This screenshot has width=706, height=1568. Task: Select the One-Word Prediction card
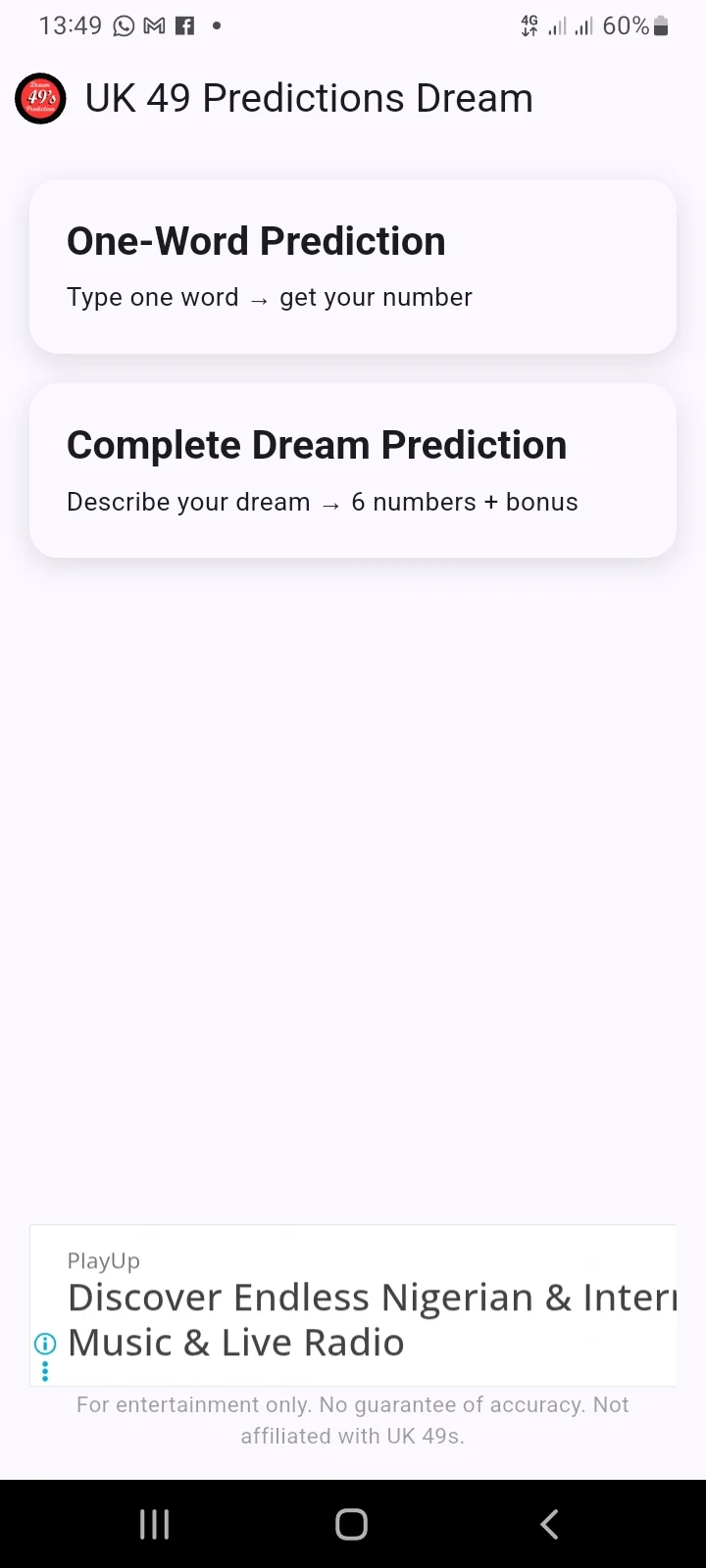point(353,266)
